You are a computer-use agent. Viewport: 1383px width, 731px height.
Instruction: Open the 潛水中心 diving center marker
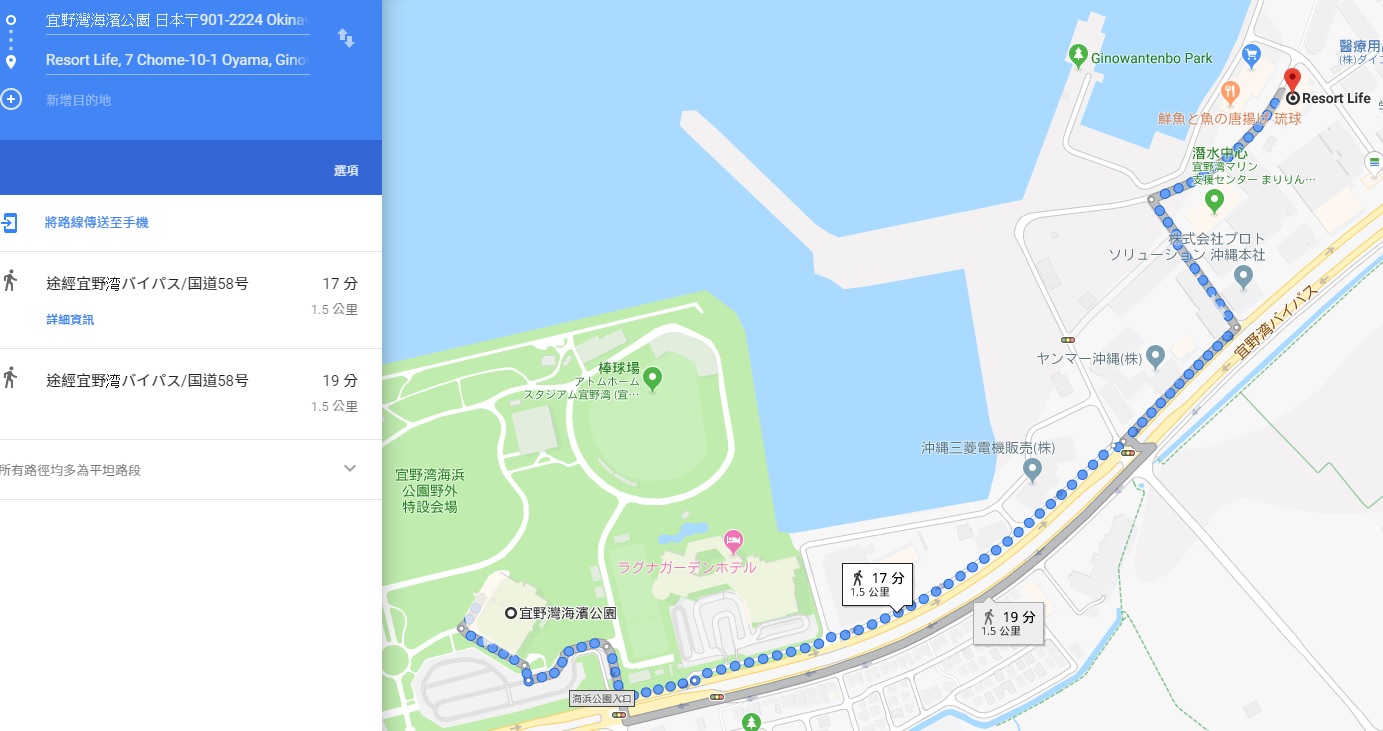coord(1214,200)
